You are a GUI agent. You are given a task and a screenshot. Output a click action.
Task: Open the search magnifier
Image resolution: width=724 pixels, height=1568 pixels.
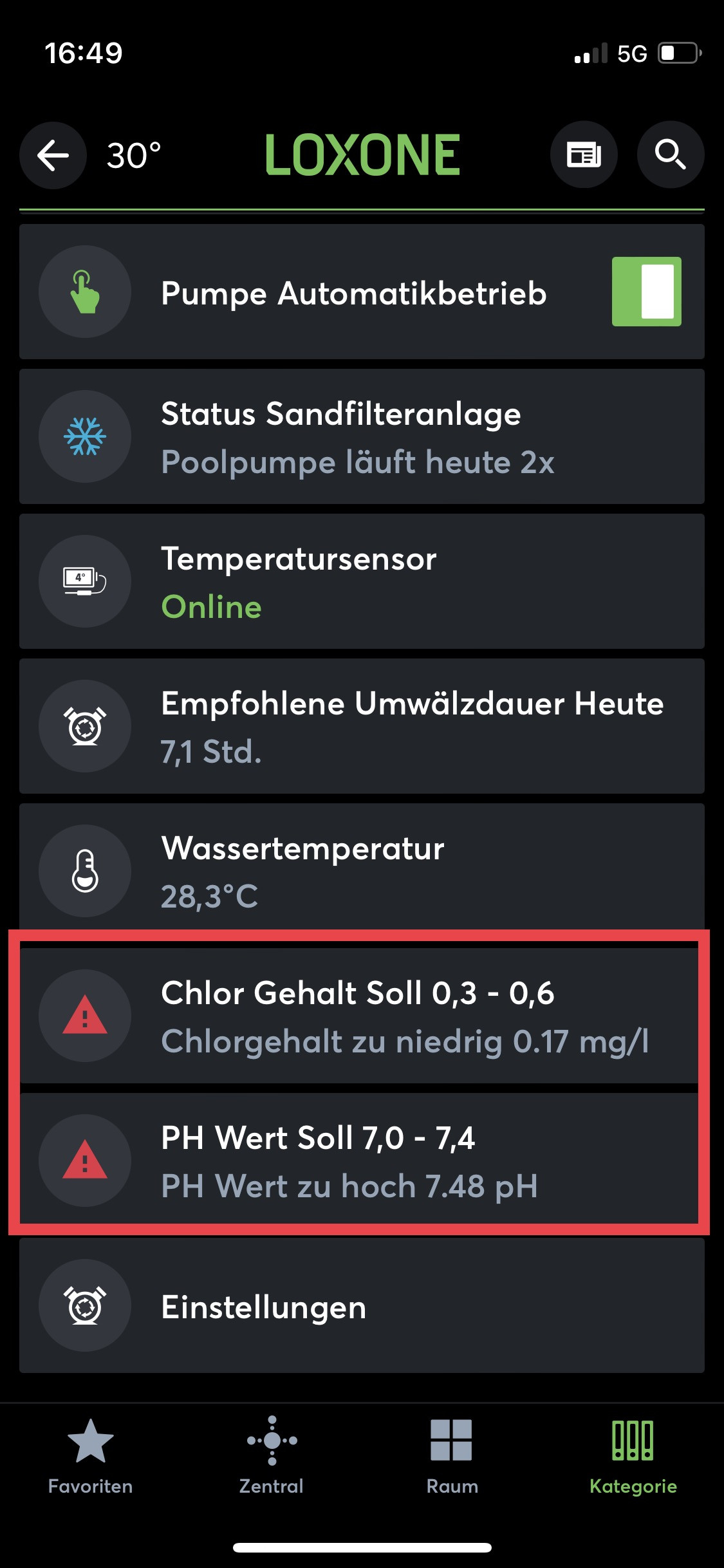(670, 155)
